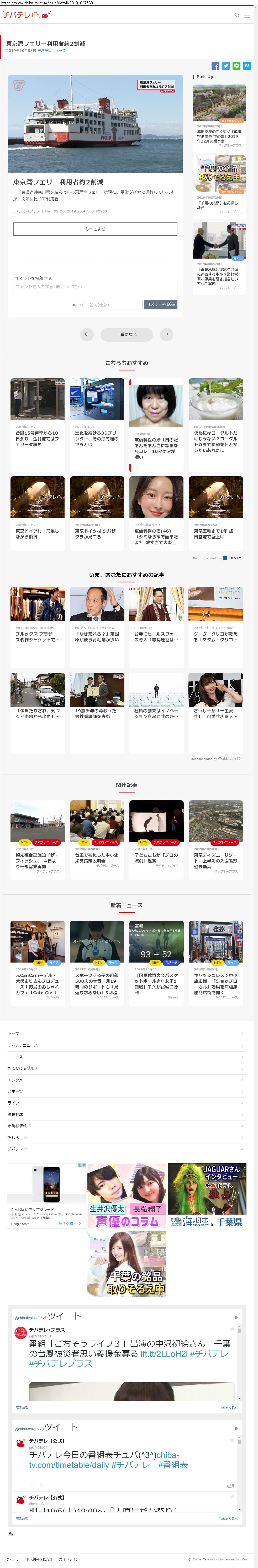The image size is (258, 1568).
Task: Go to the previous article arrow
Action: pos(87,334)
